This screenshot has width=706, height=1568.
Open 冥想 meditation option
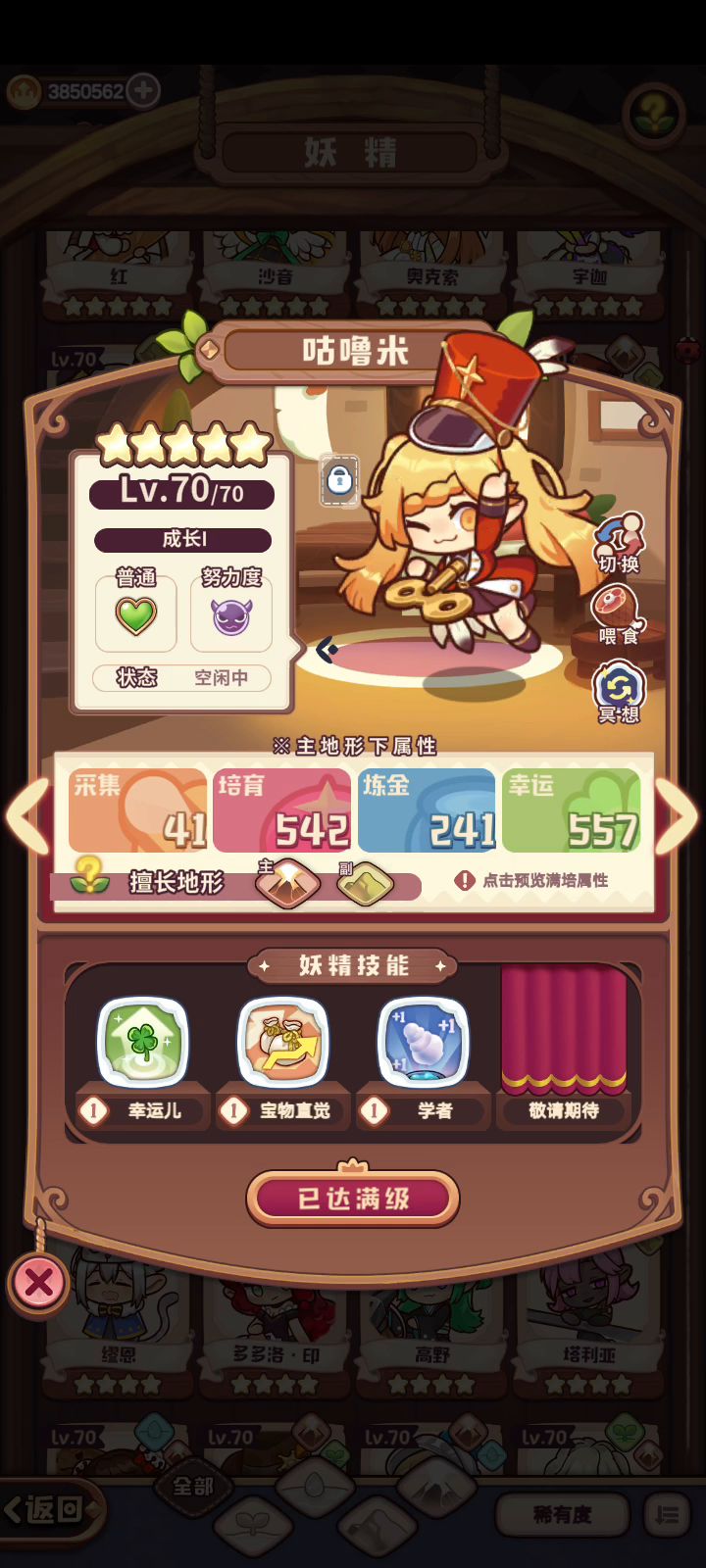(619, 691)
